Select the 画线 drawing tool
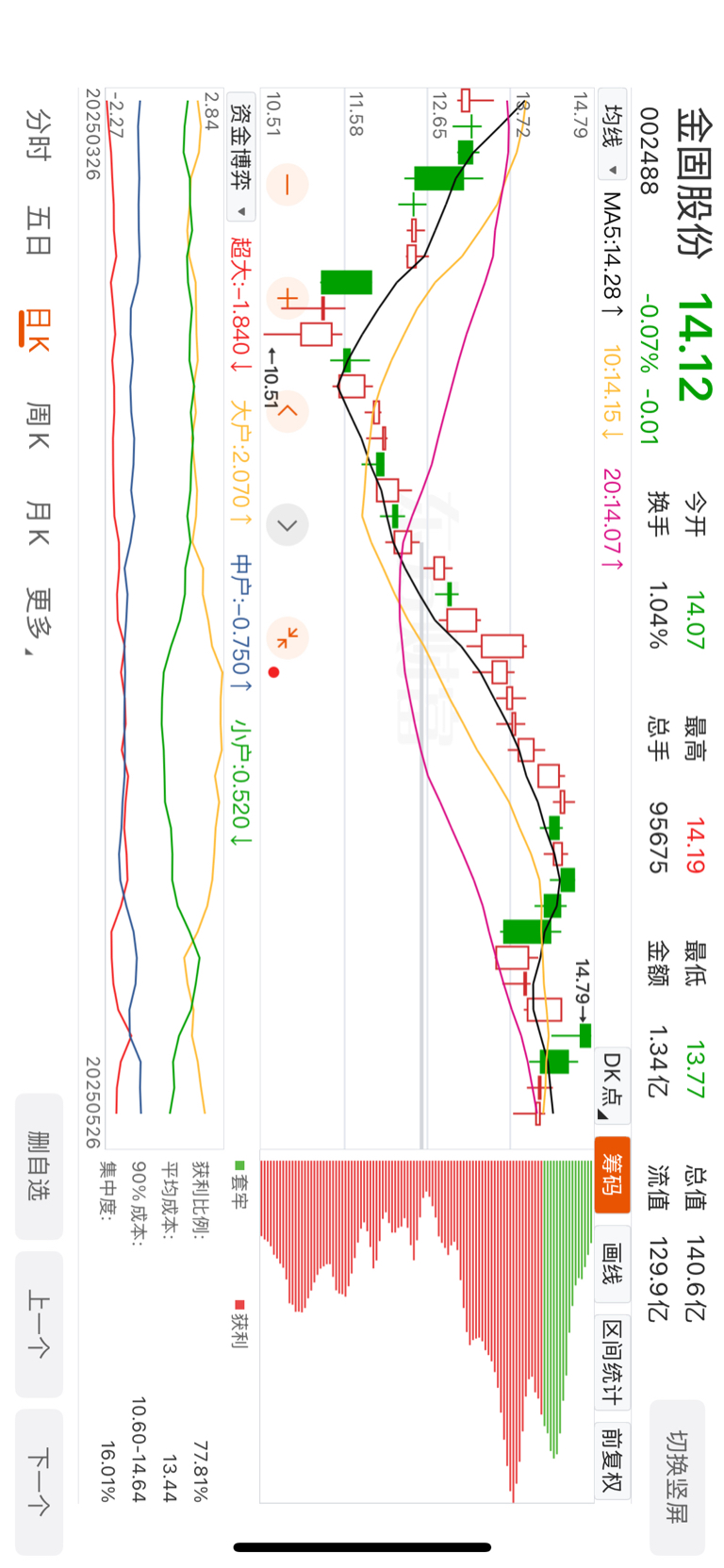Image resolution: width=724 pixels, height=1568 pixels. pyautogui.click(x=613, y=1263)
